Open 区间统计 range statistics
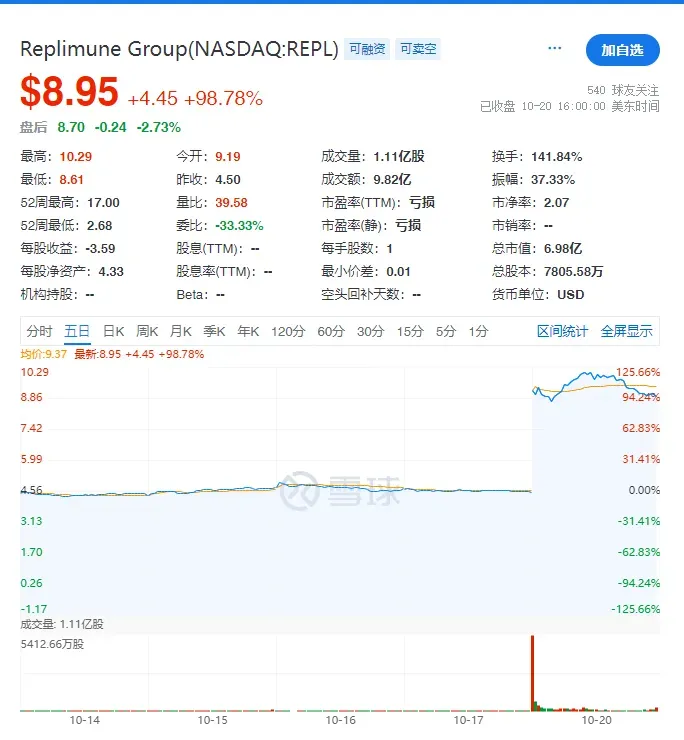This screenshot has height=740, width=684. (563, 331)
